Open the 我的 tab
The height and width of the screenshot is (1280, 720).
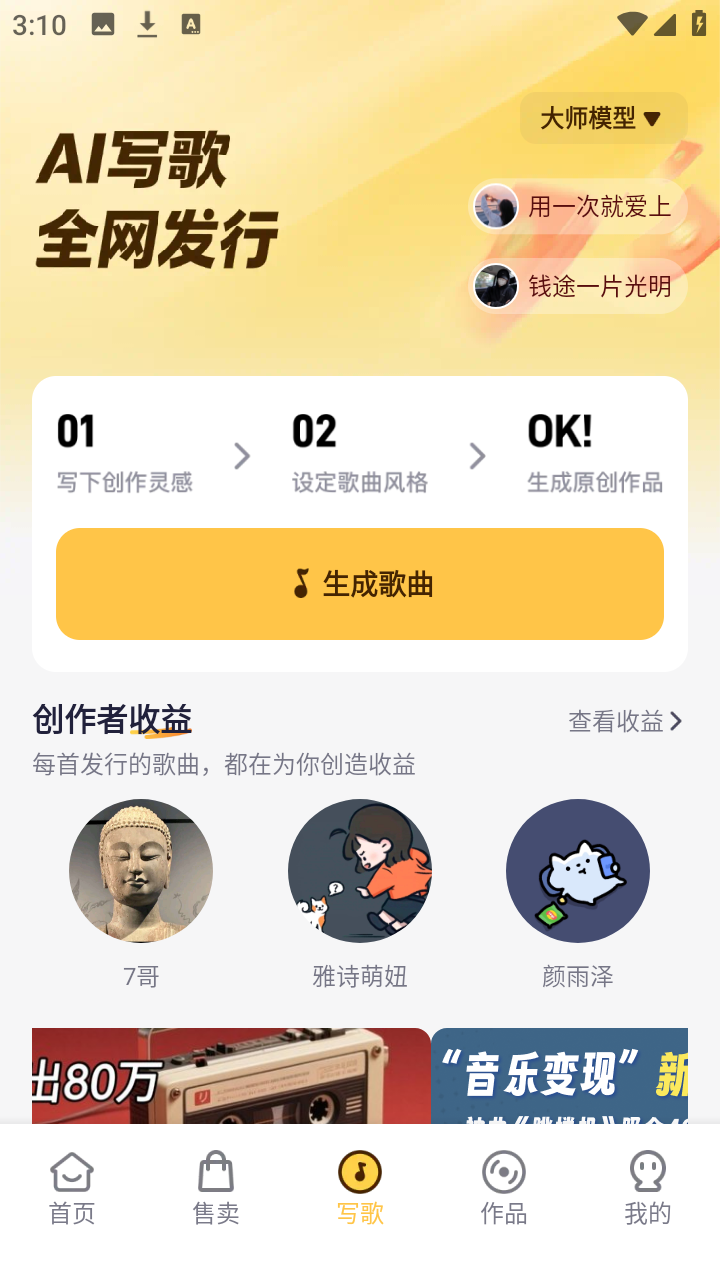click(648, 1188)
